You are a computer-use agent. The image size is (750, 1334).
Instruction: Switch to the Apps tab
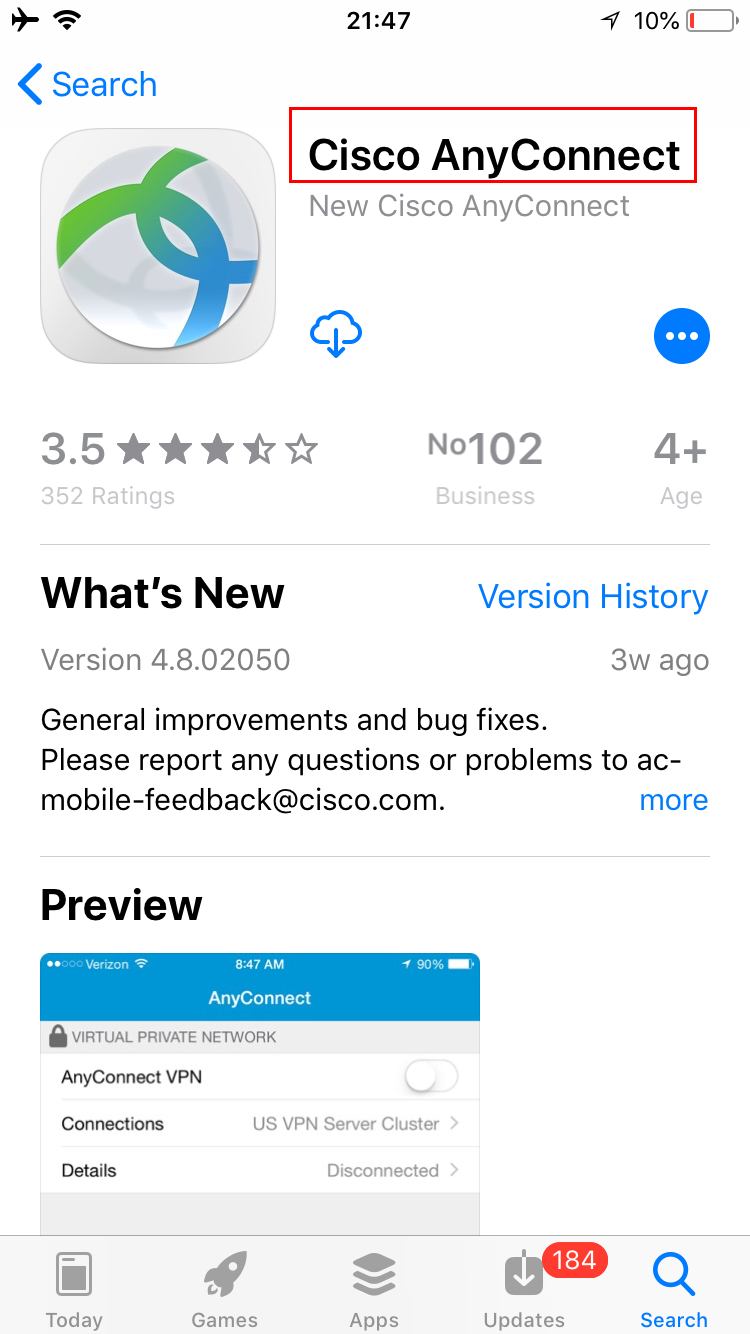374,1288
